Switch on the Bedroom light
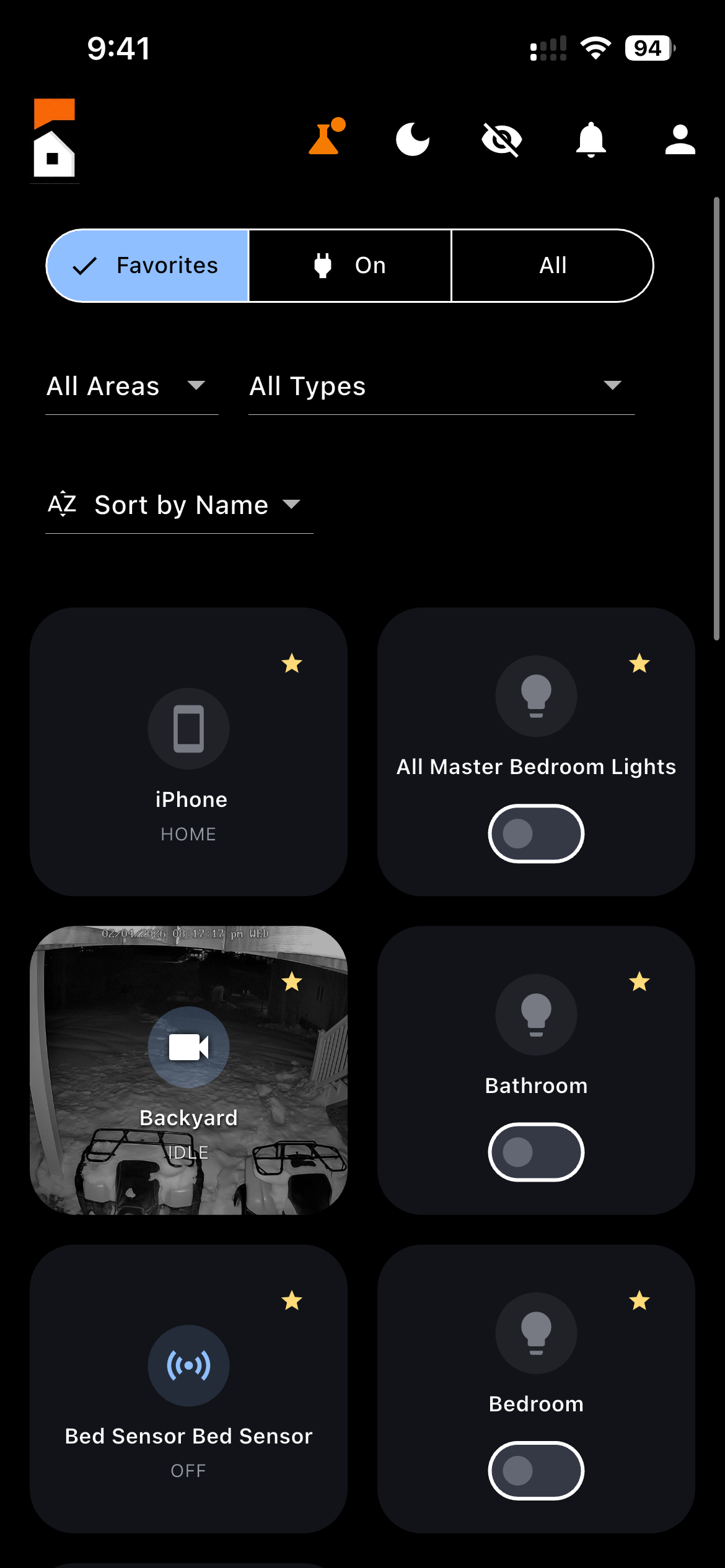The image size is (725, 1568). point(536,1470)
